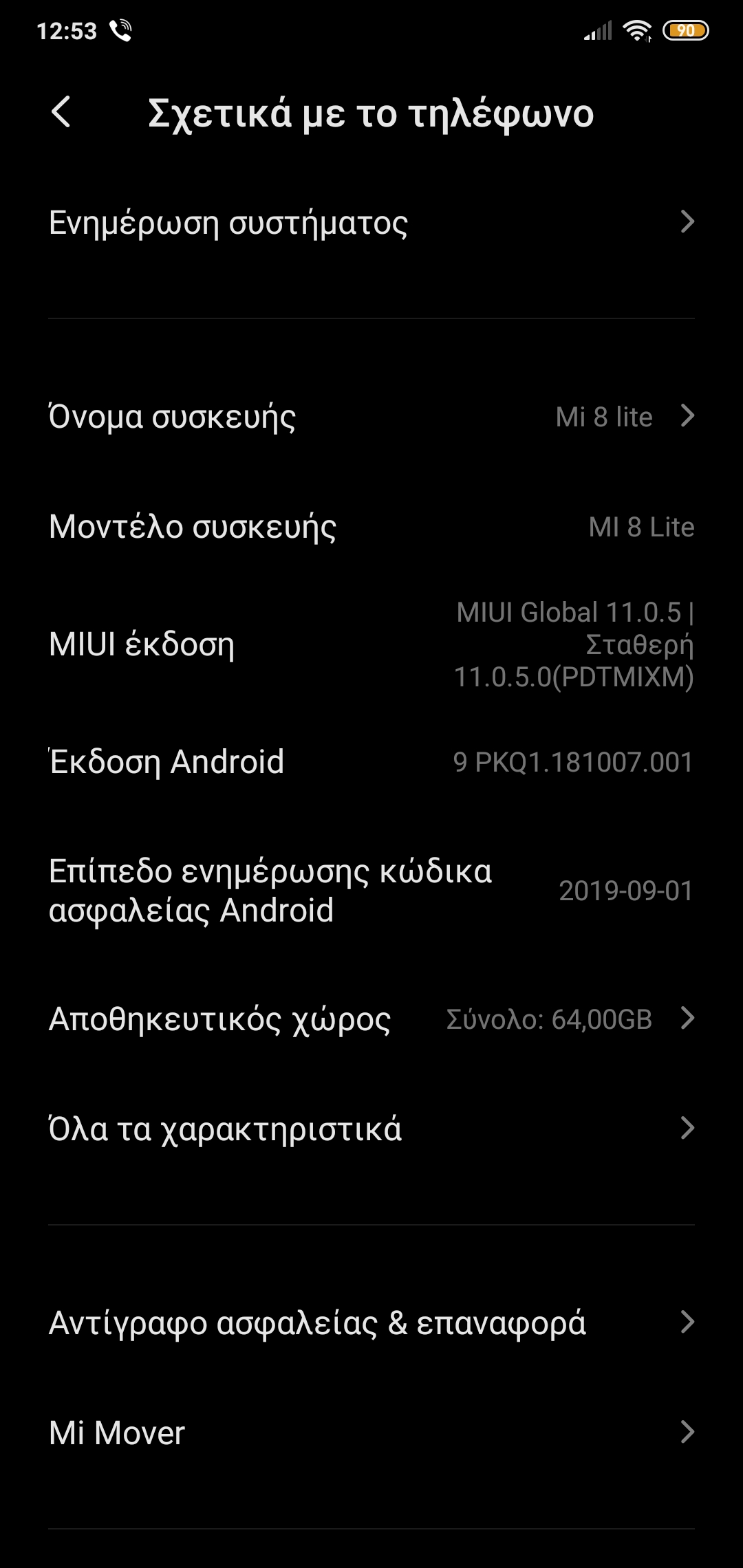Tap the MIUI έκδοση row
This screenshot has height=1568, width=743.
click(x=371, y=644)
